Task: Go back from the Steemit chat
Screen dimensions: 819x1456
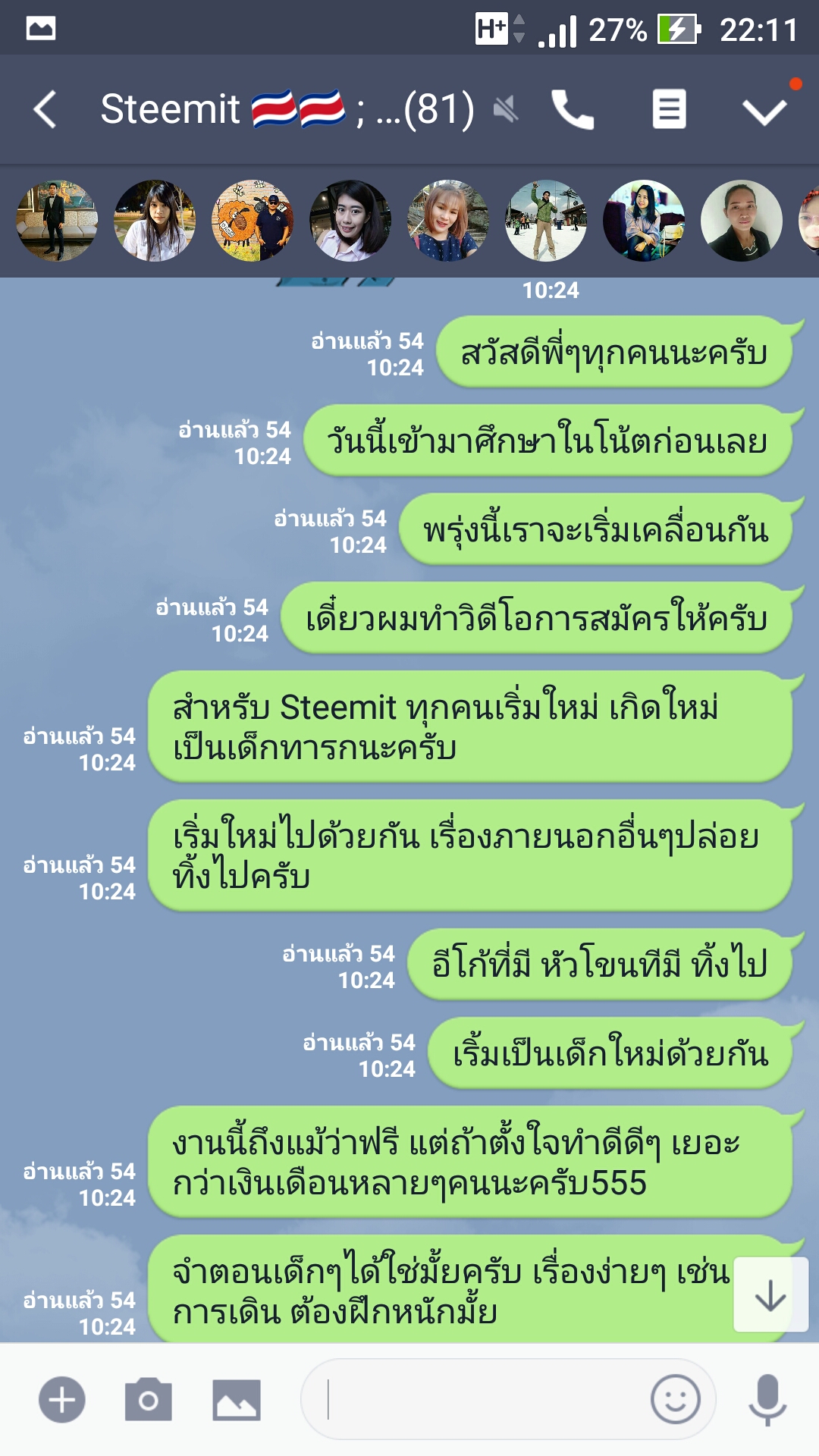Action: pos(45,110)
